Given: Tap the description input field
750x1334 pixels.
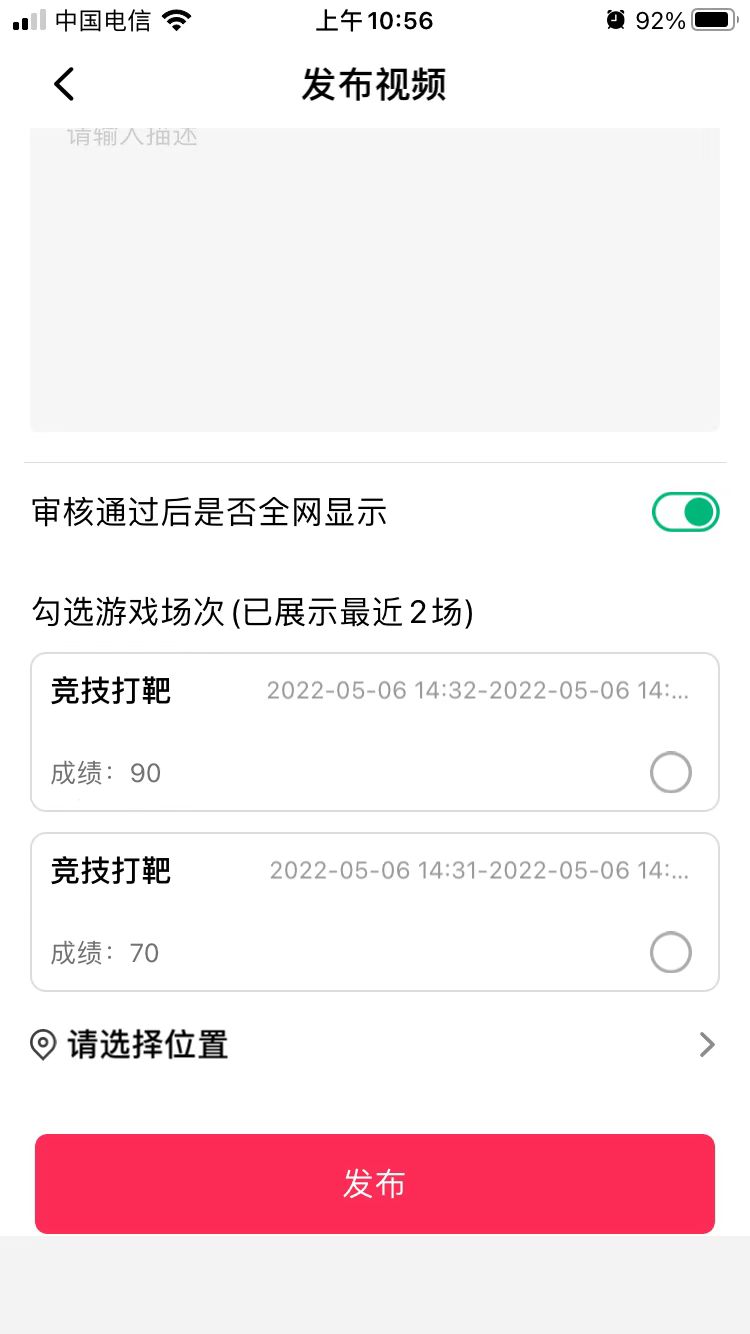Looking at the screenshot, I should point(374,280).
